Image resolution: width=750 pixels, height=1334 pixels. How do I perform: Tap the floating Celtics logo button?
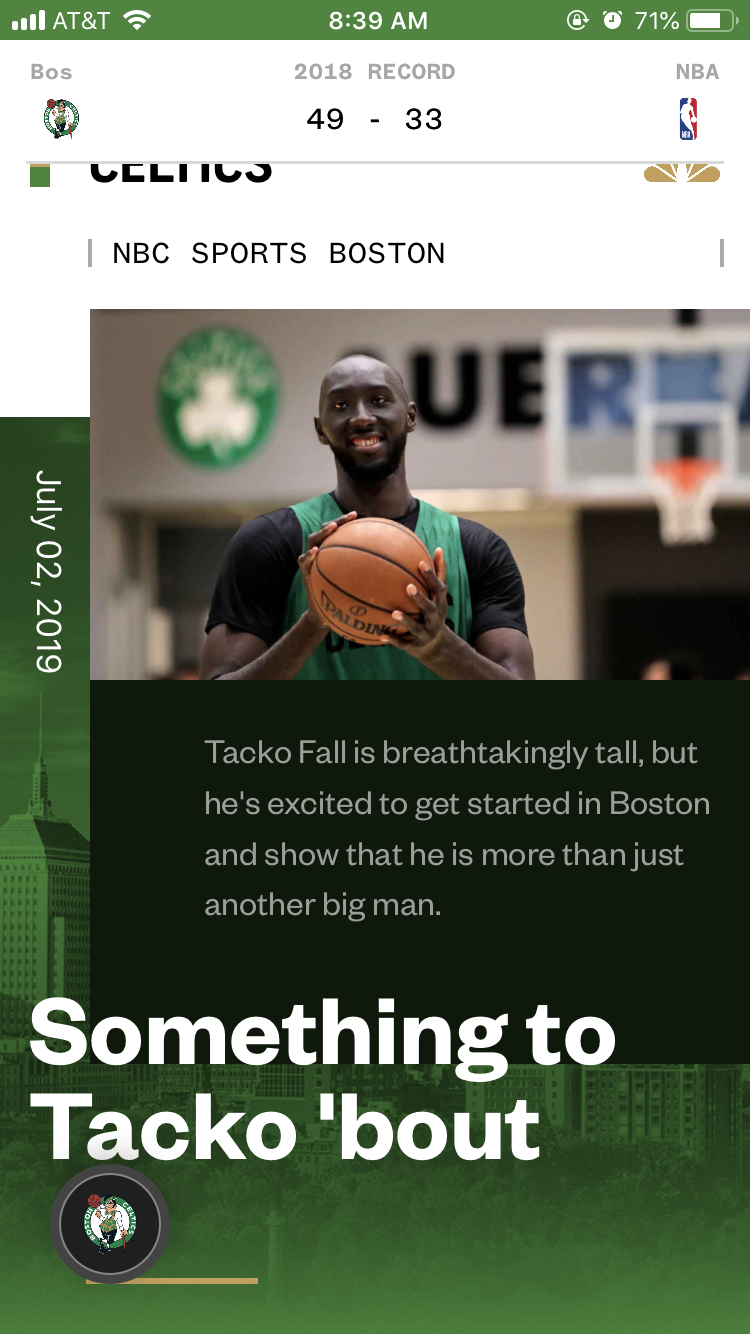pos(110,1223)
